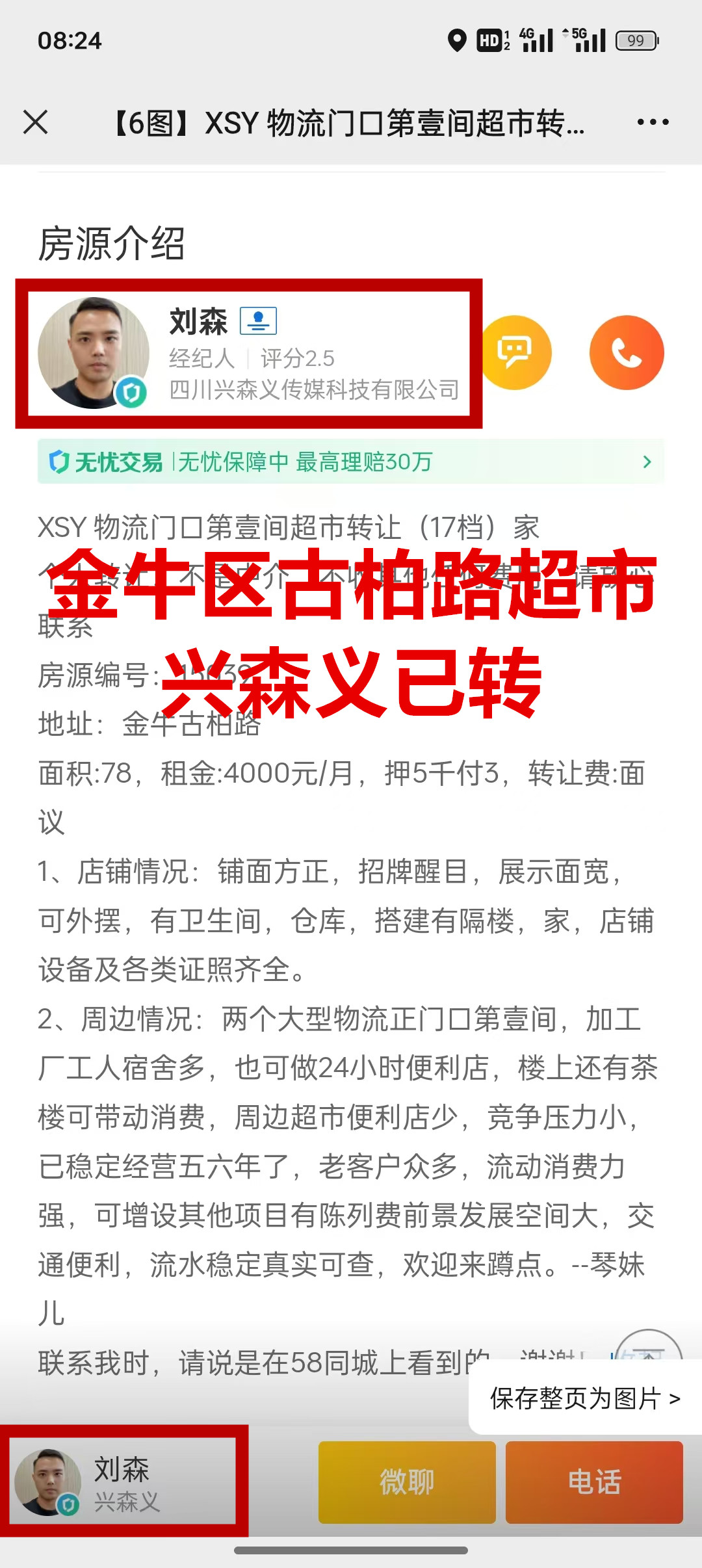Open 刘森 兴森义 in the bottom bar

(123, 1482)
